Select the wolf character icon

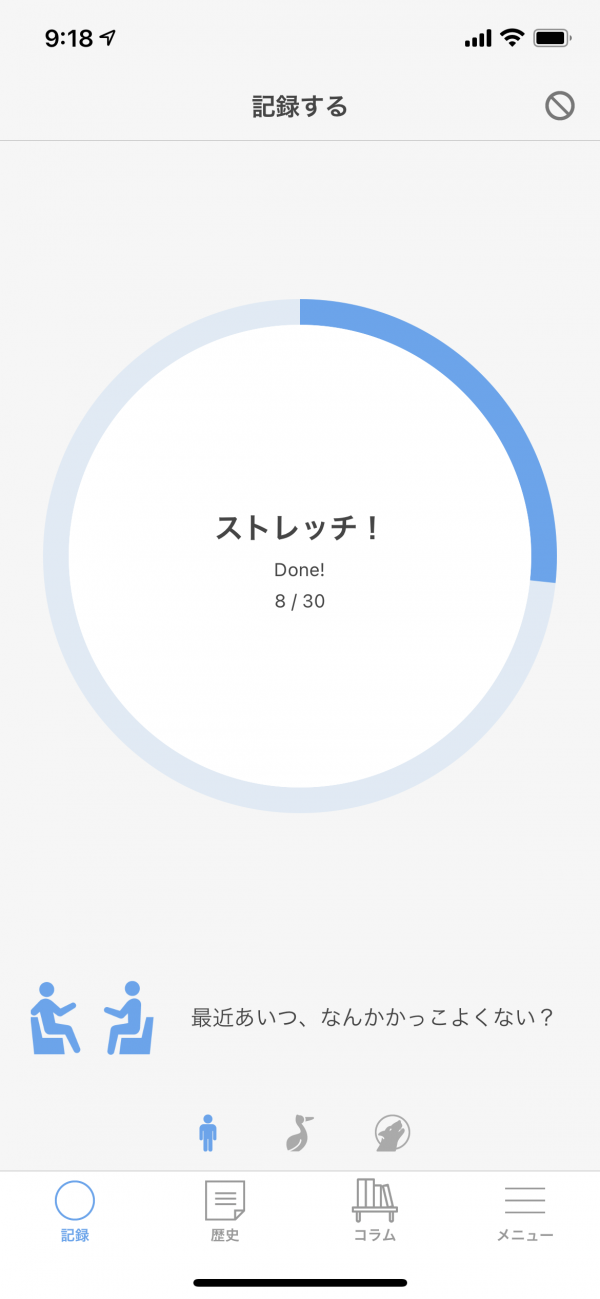(393, 1133)
